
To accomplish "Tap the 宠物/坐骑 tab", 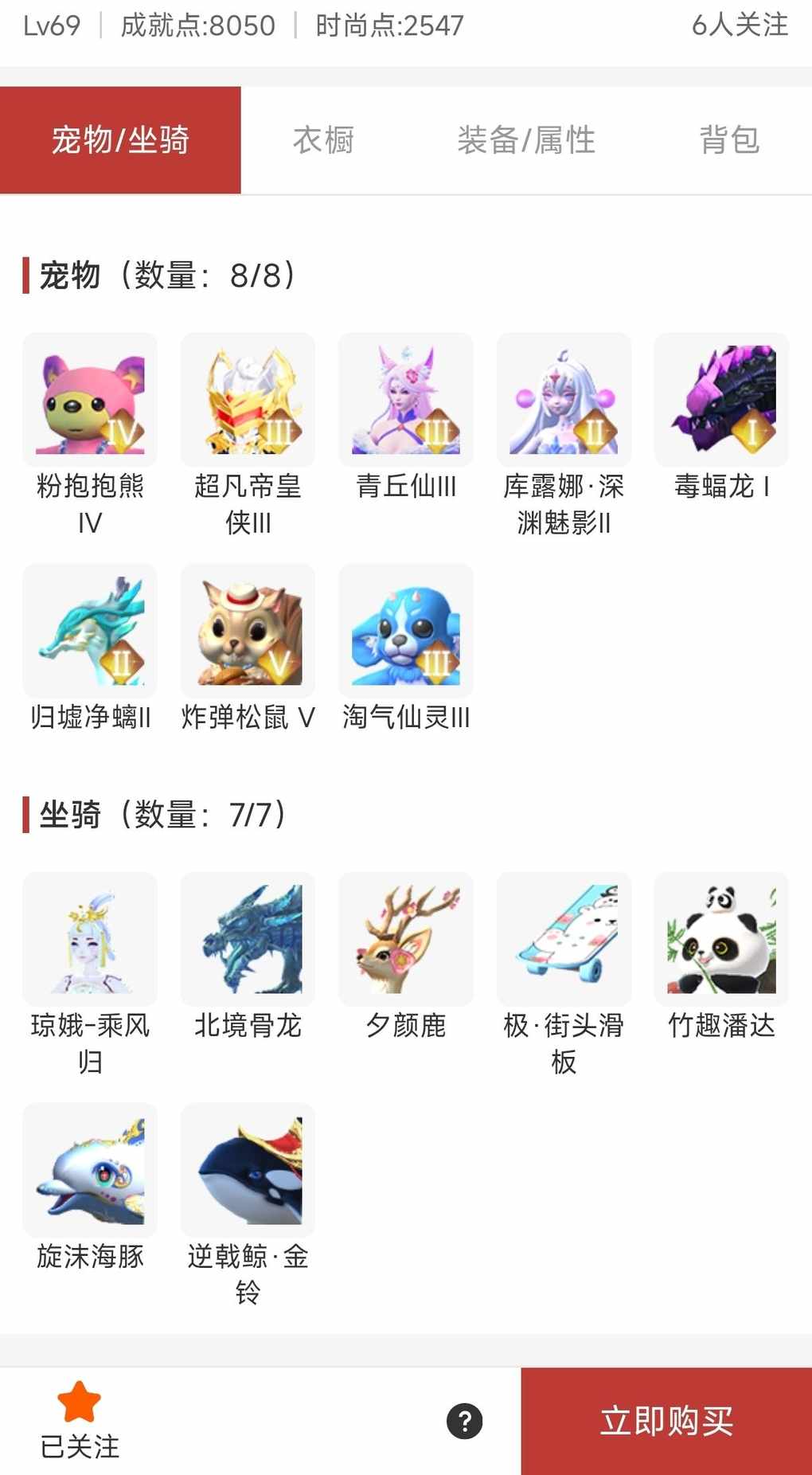I will coord(120,140).
